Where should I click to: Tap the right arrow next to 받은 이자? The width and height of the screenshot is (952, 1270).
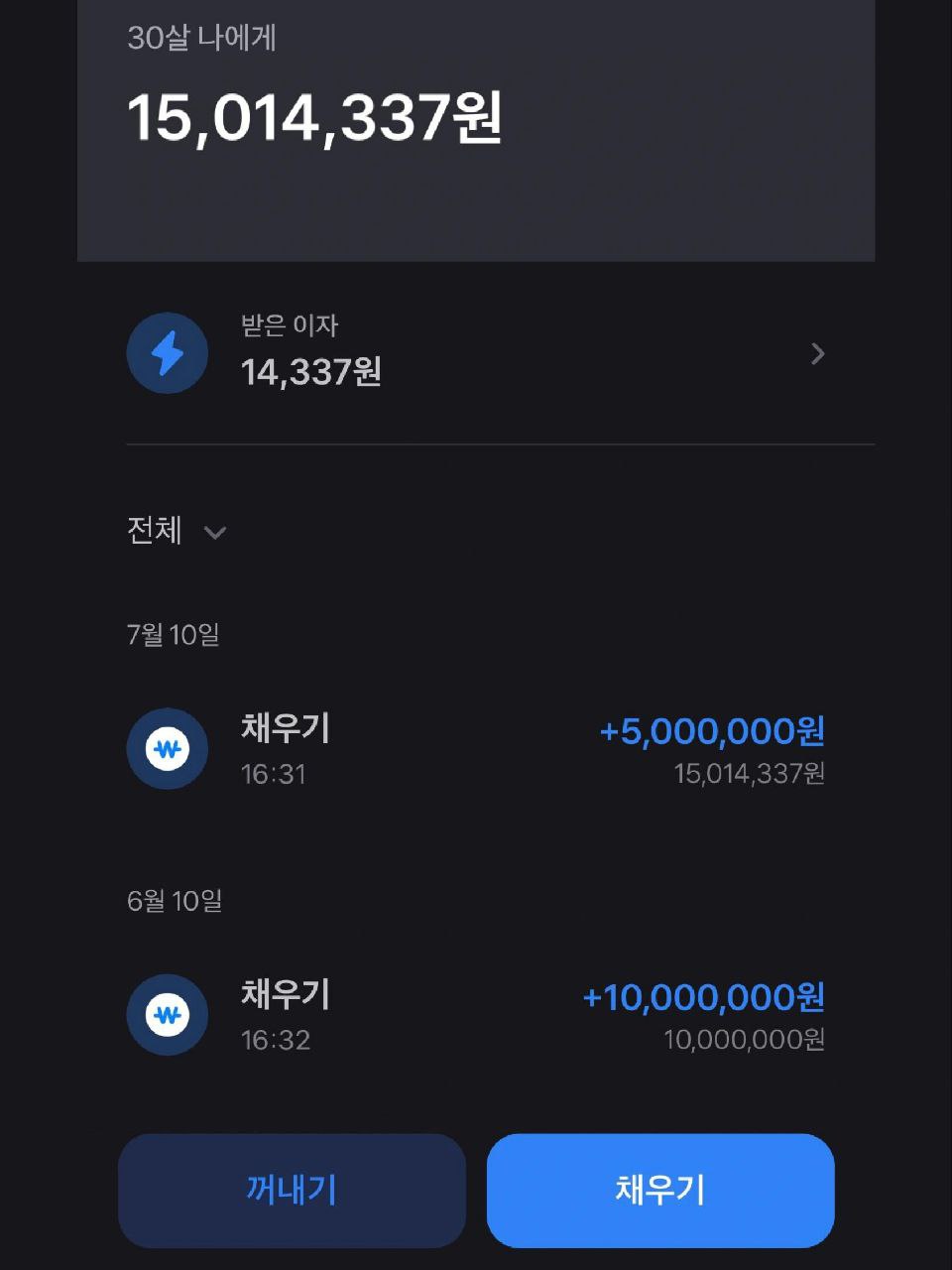pos(818,353)
